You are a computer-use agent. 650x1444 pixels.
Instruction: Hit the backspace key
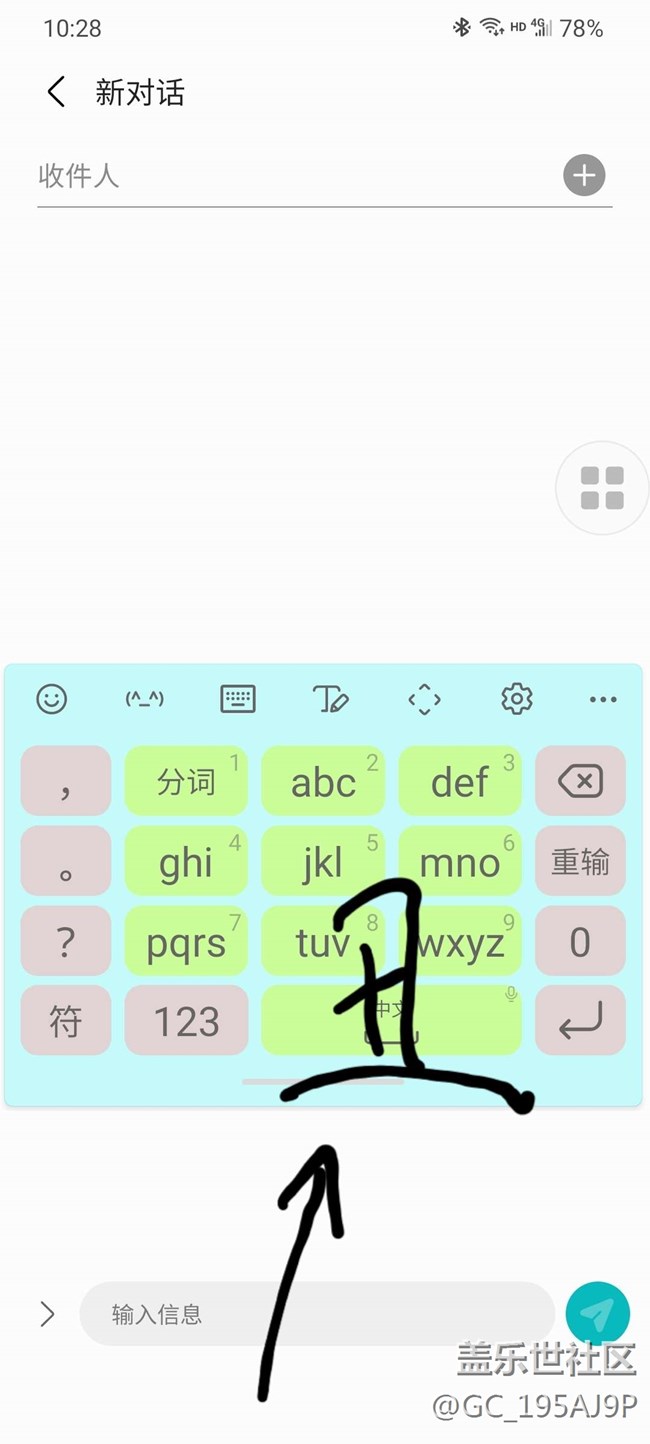[580, 781]
